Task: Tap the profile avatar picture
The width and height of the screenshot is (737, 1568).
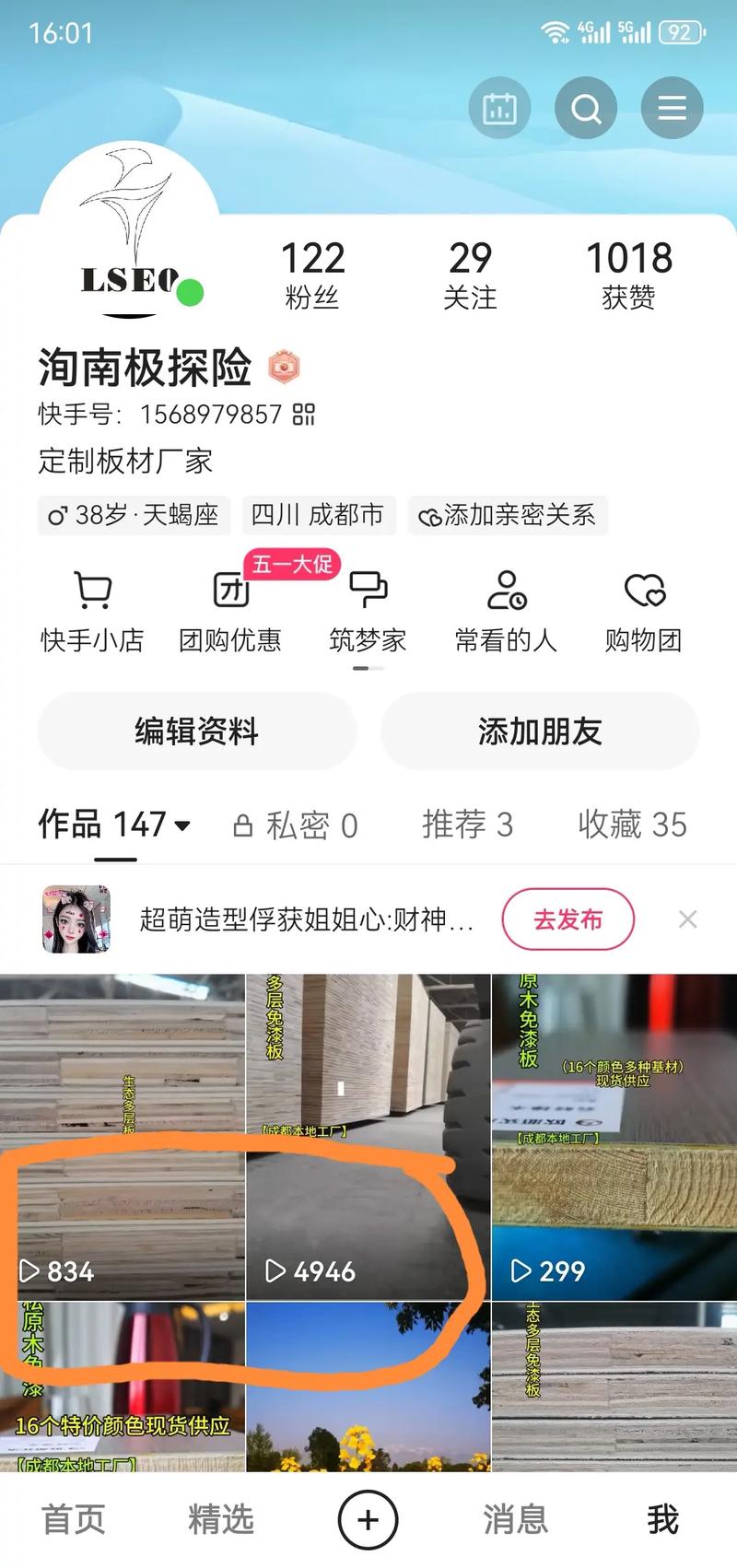Action: pyautogui.click(x=129, y=235)
